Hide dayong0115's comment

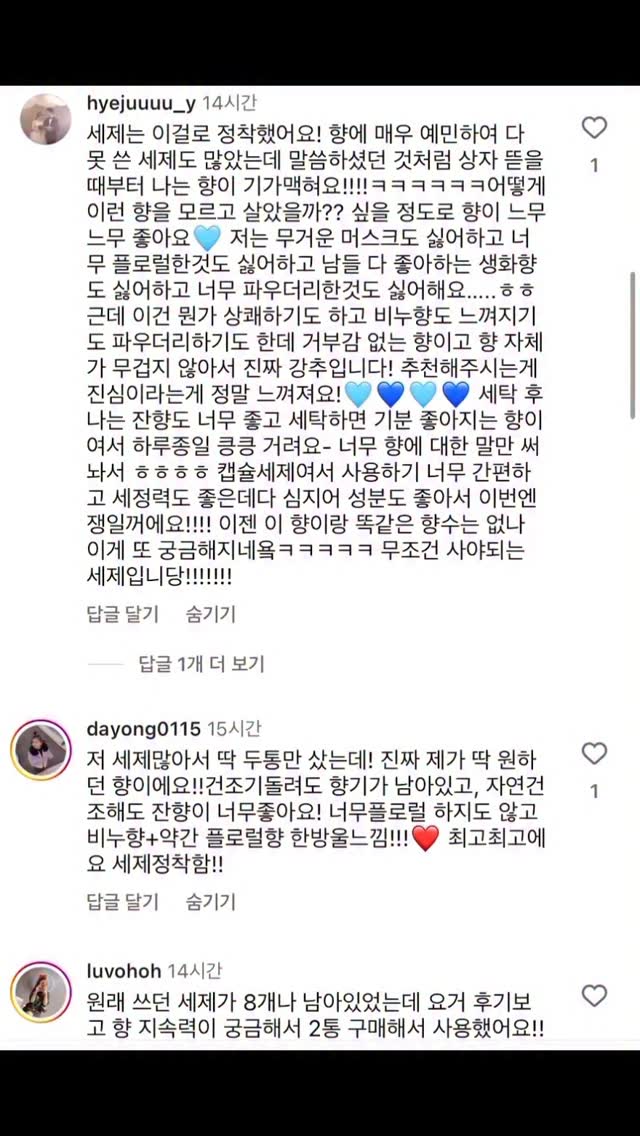click(210, 901)
